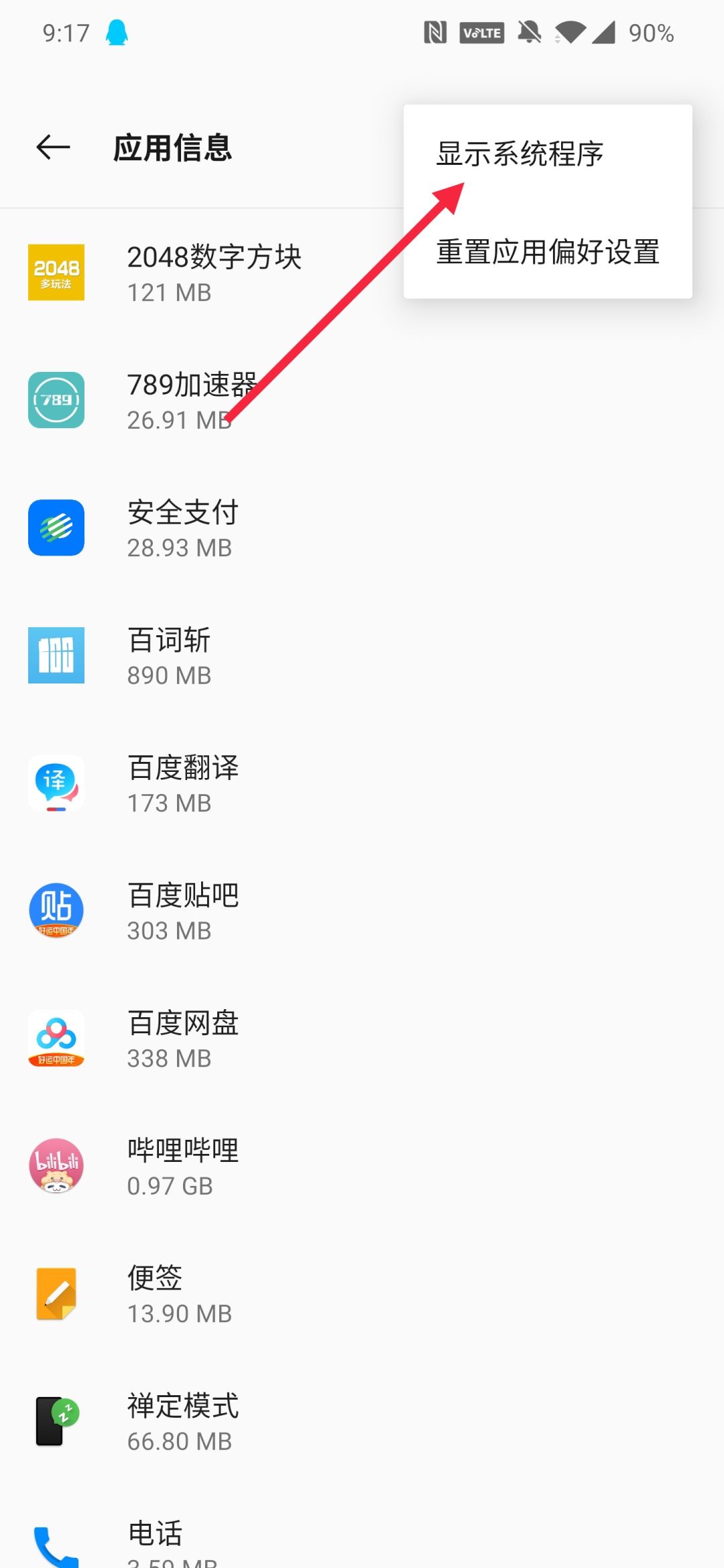Tap the 百词斩 app icon

(x=56, y=655)
